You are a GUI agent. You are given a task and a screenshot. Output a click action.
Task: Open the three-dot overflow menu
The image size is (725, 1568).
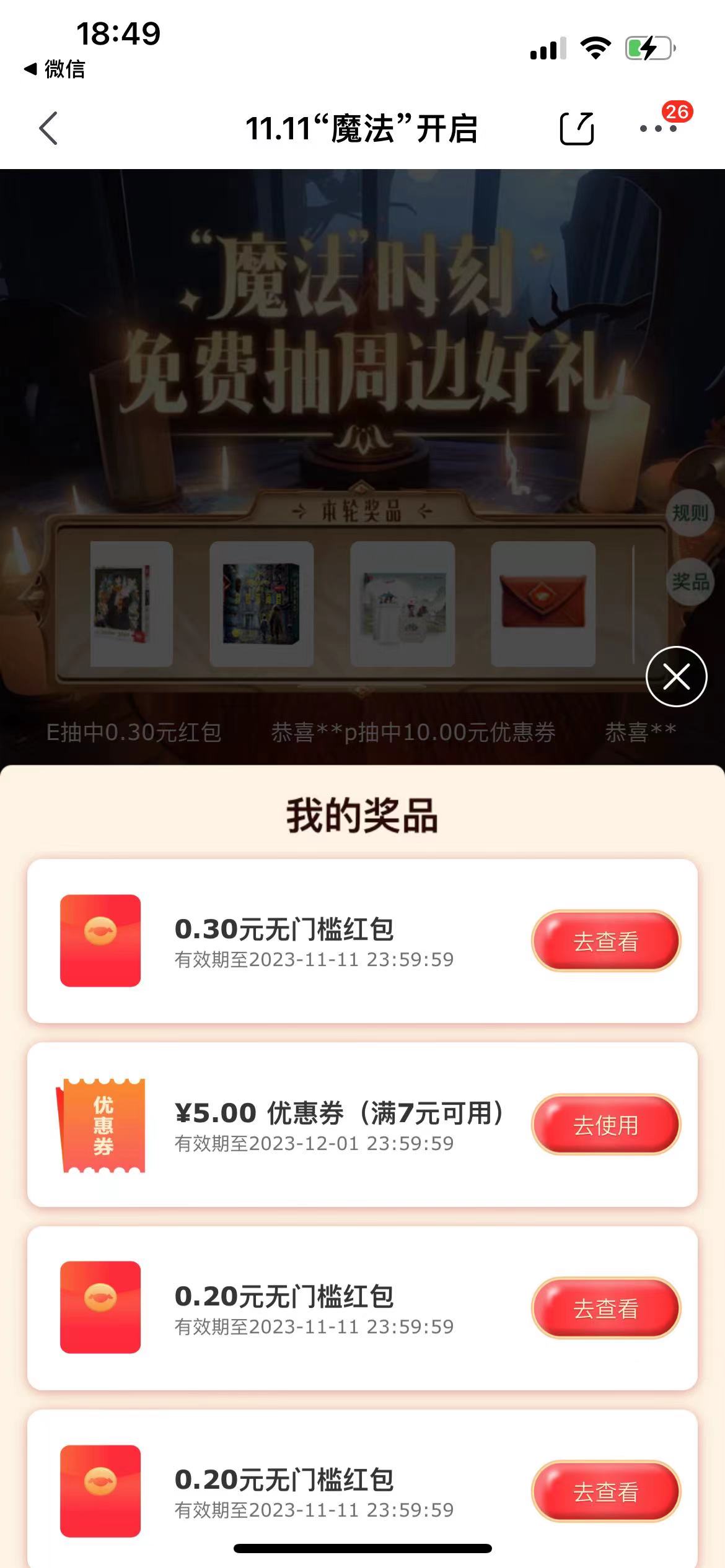click(x=658, y=129)
